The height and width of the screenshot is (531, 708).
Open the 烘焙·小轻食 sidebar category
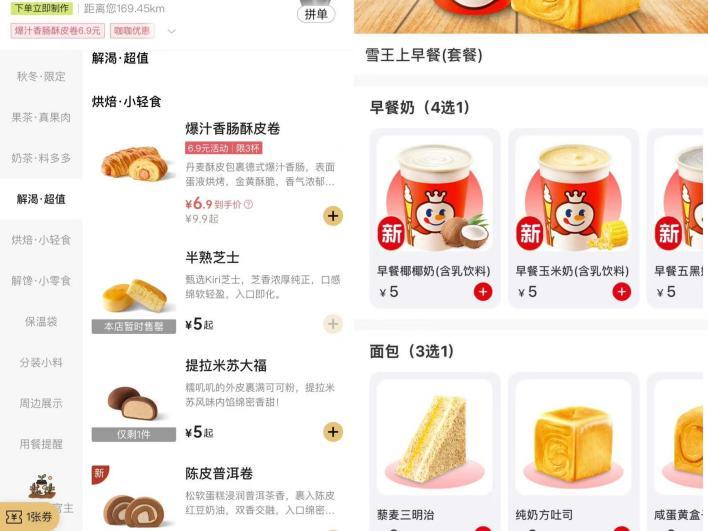tap(41, 240)
